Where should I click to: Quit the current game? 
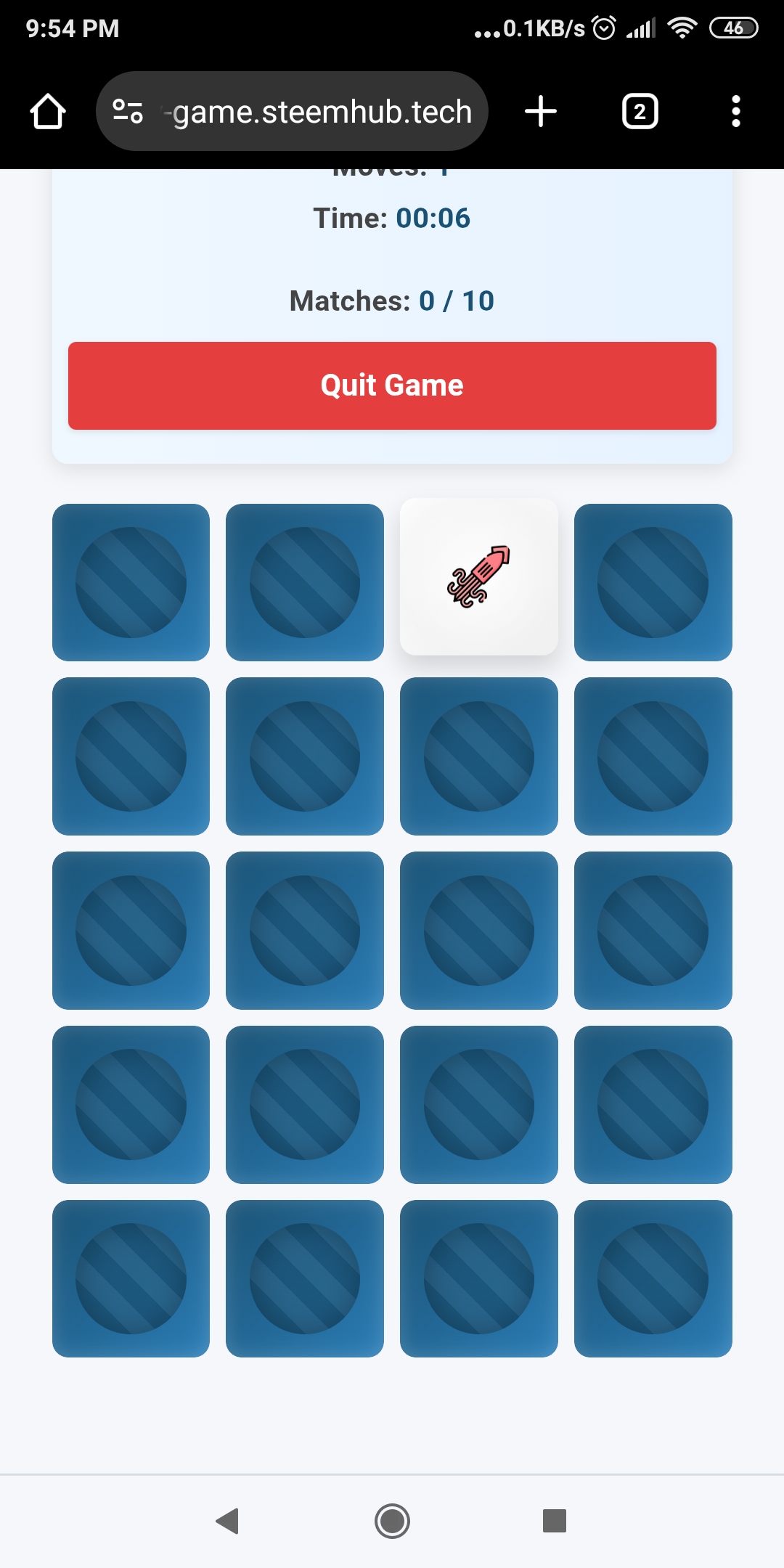pos(392,385)
